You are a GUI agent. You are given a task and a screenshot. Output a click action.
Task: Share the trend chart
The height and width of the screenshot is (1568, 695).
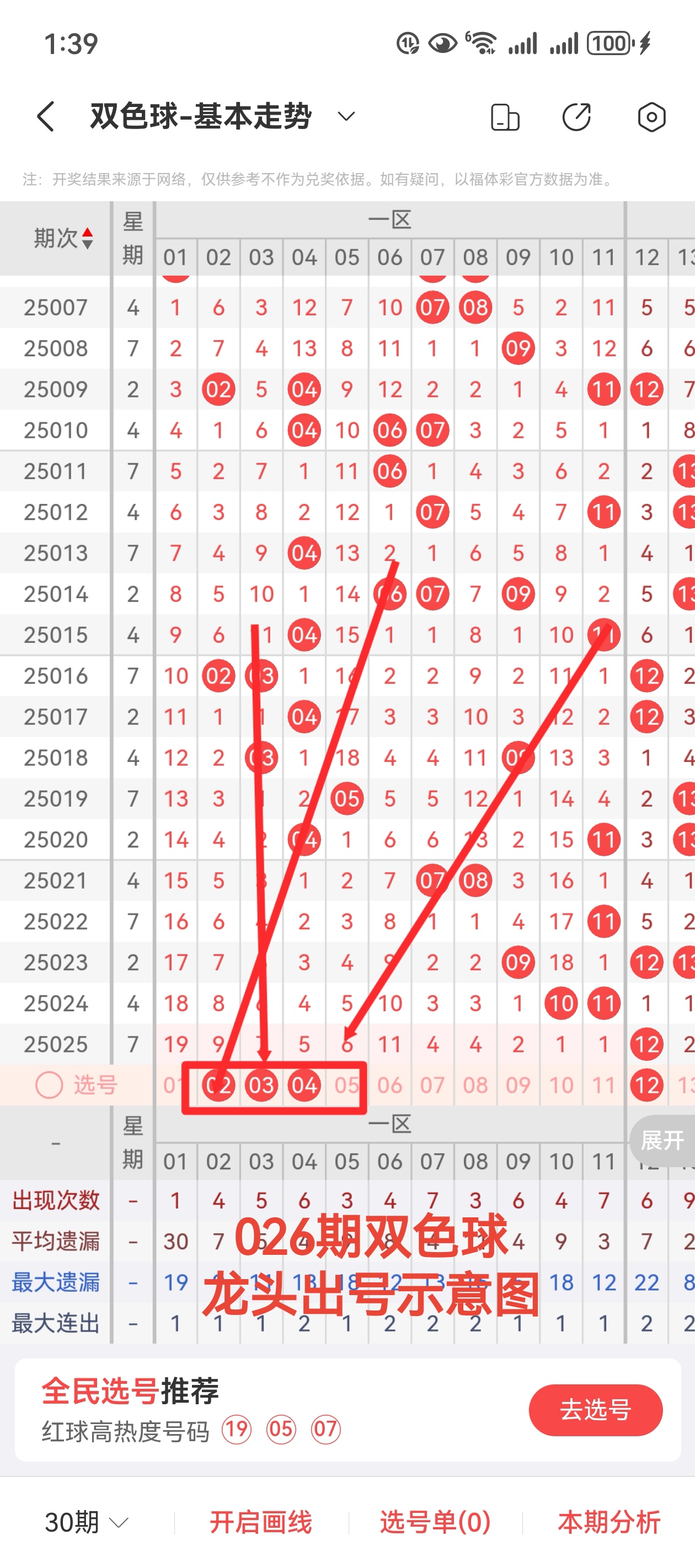pyautogui.click(x=576, y=117)
